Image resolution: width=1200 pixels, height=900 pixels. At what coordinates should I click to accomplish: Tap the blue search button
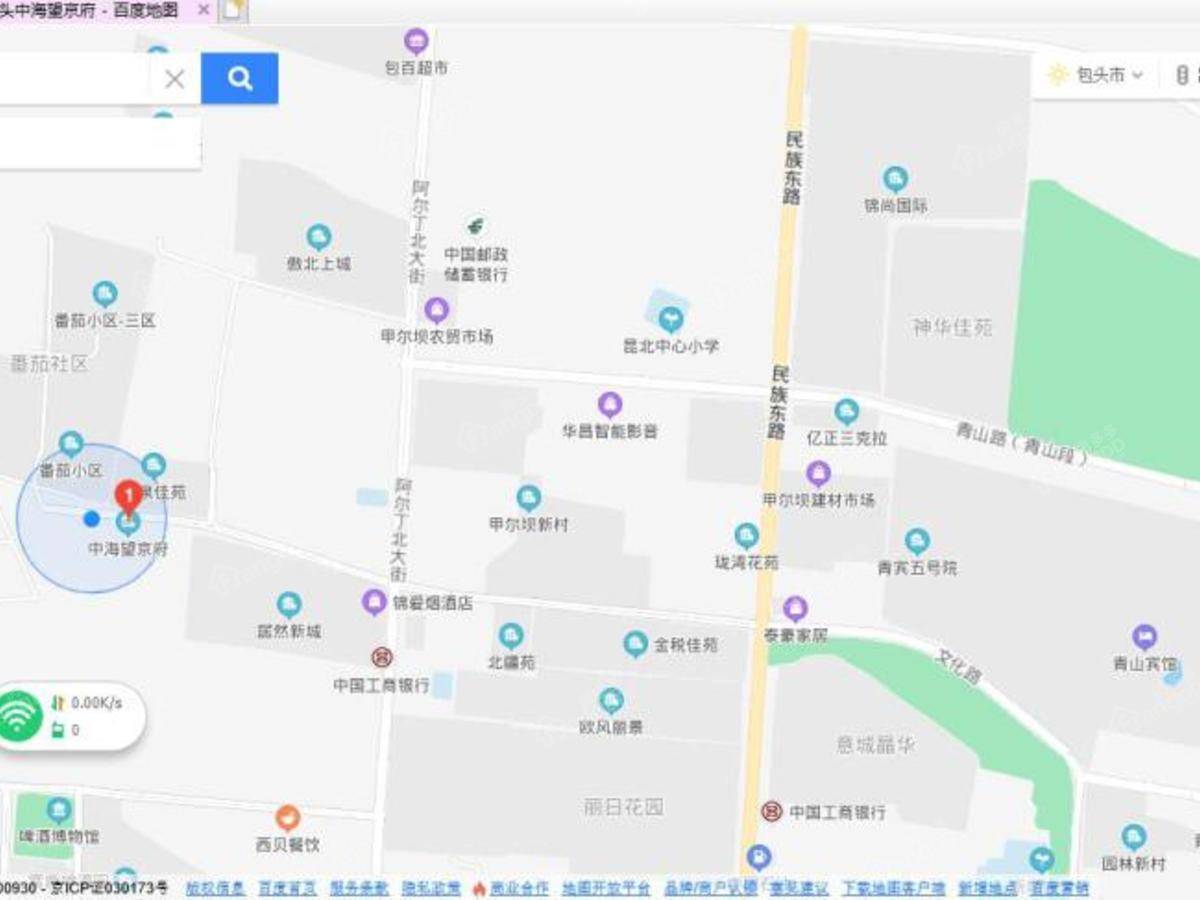point(239,78)
